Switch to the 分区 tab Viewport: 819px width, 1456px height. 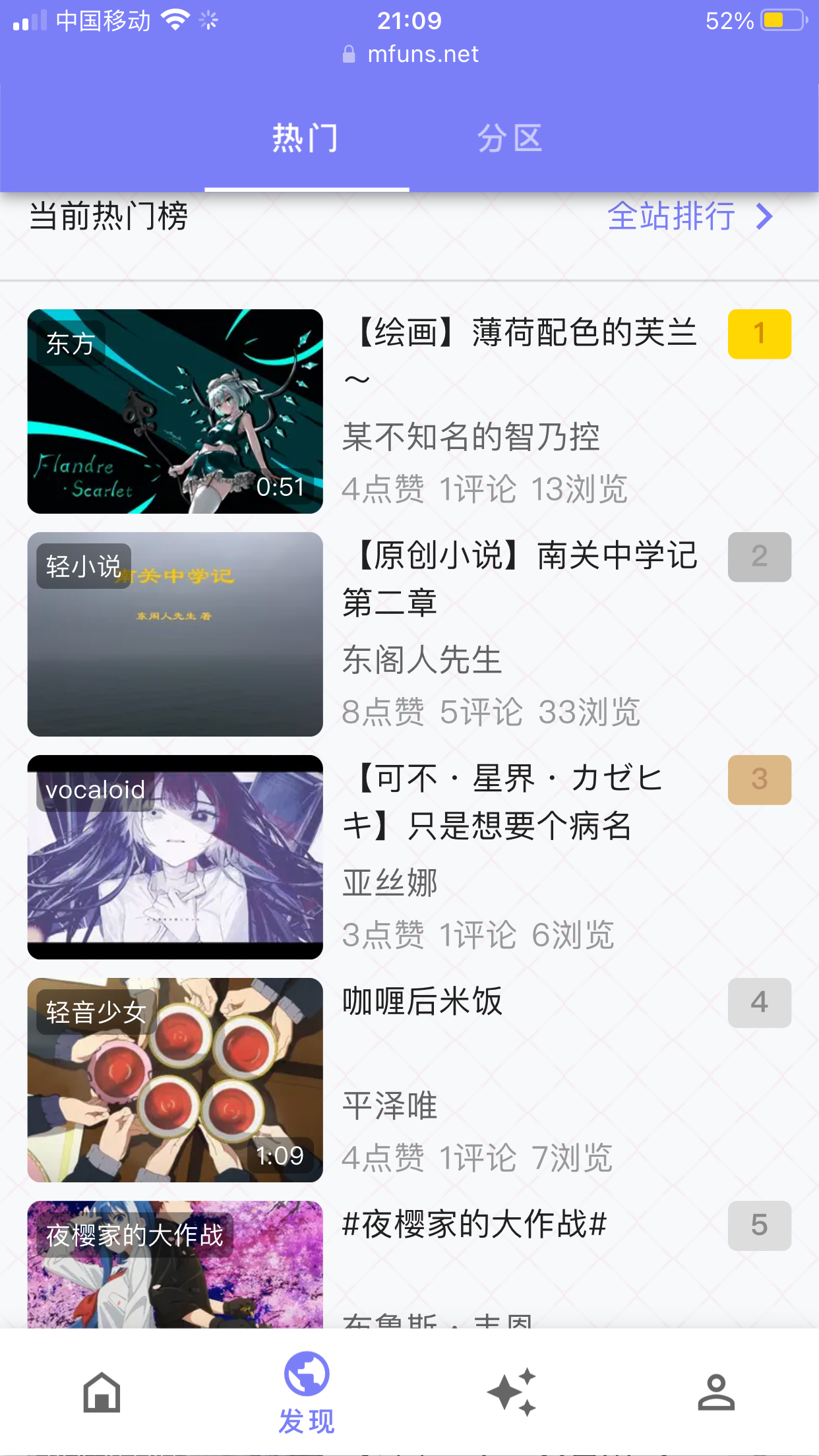pyautogui.click(x=510, y=138)
